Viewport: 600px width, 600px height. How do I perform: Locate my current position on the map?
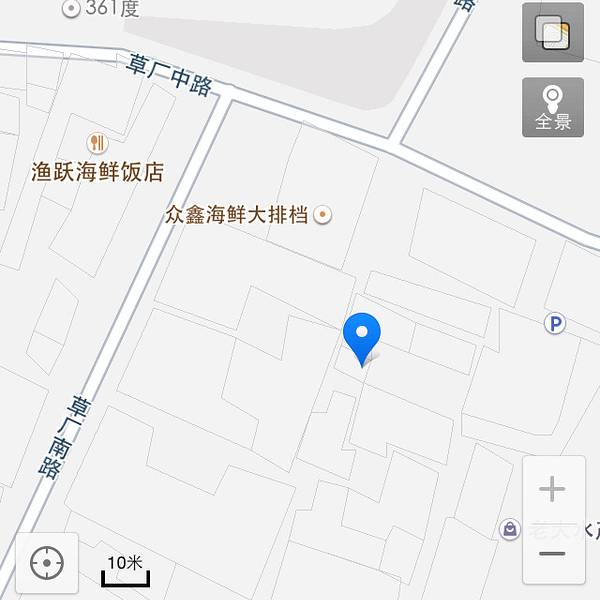click(46, 563)
